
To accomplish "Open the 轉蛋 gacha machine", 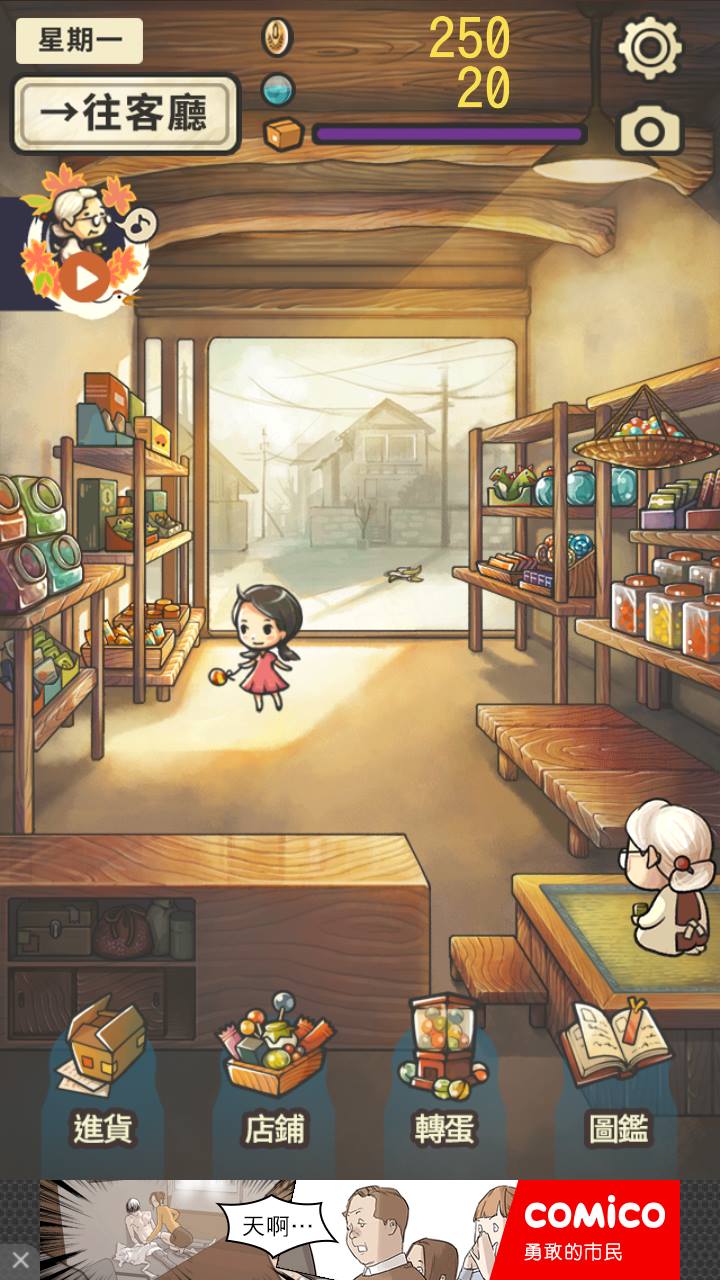I will pyautogui.click(x=445, y=1075).
